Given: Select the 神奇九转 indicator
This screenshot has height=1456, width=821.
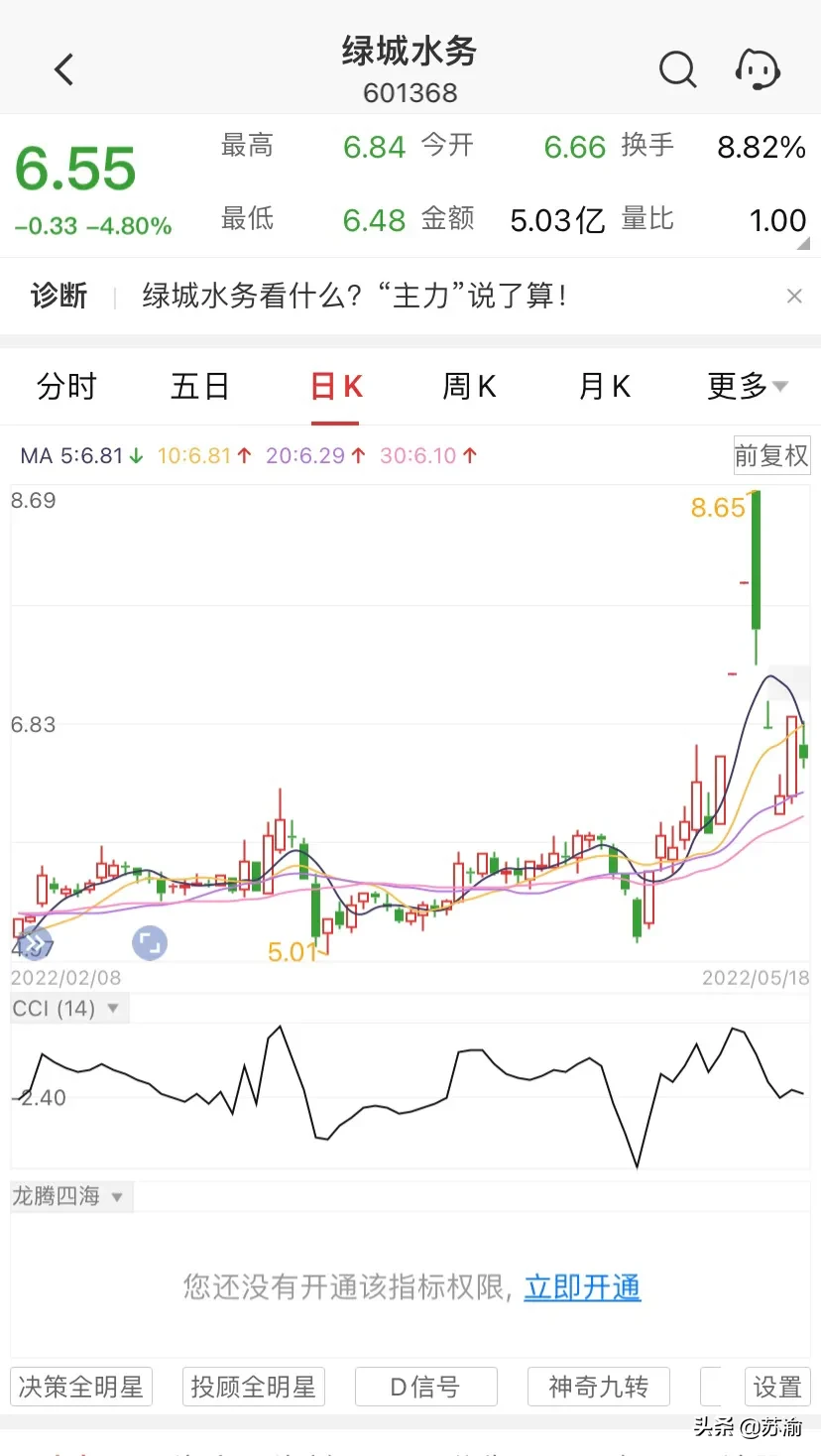Looking at the screenshot, I should [x=598, y=1387].
